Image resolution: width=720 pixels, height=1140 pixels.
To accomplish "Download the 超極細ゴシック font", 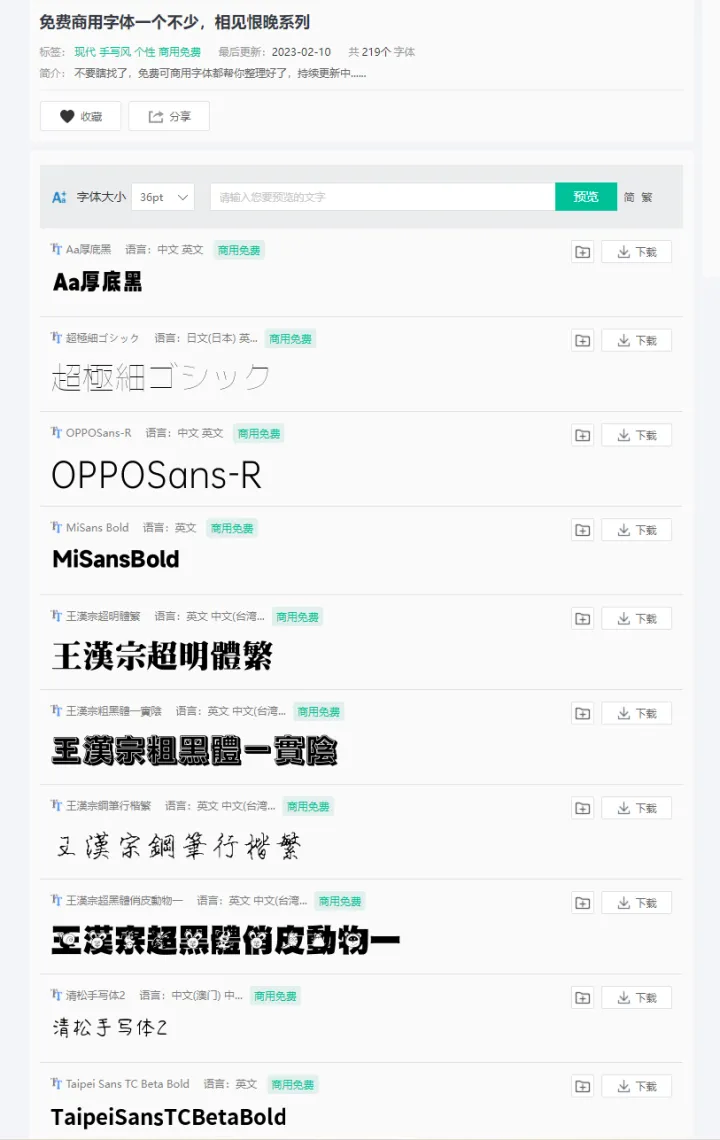I will (636, 340).
